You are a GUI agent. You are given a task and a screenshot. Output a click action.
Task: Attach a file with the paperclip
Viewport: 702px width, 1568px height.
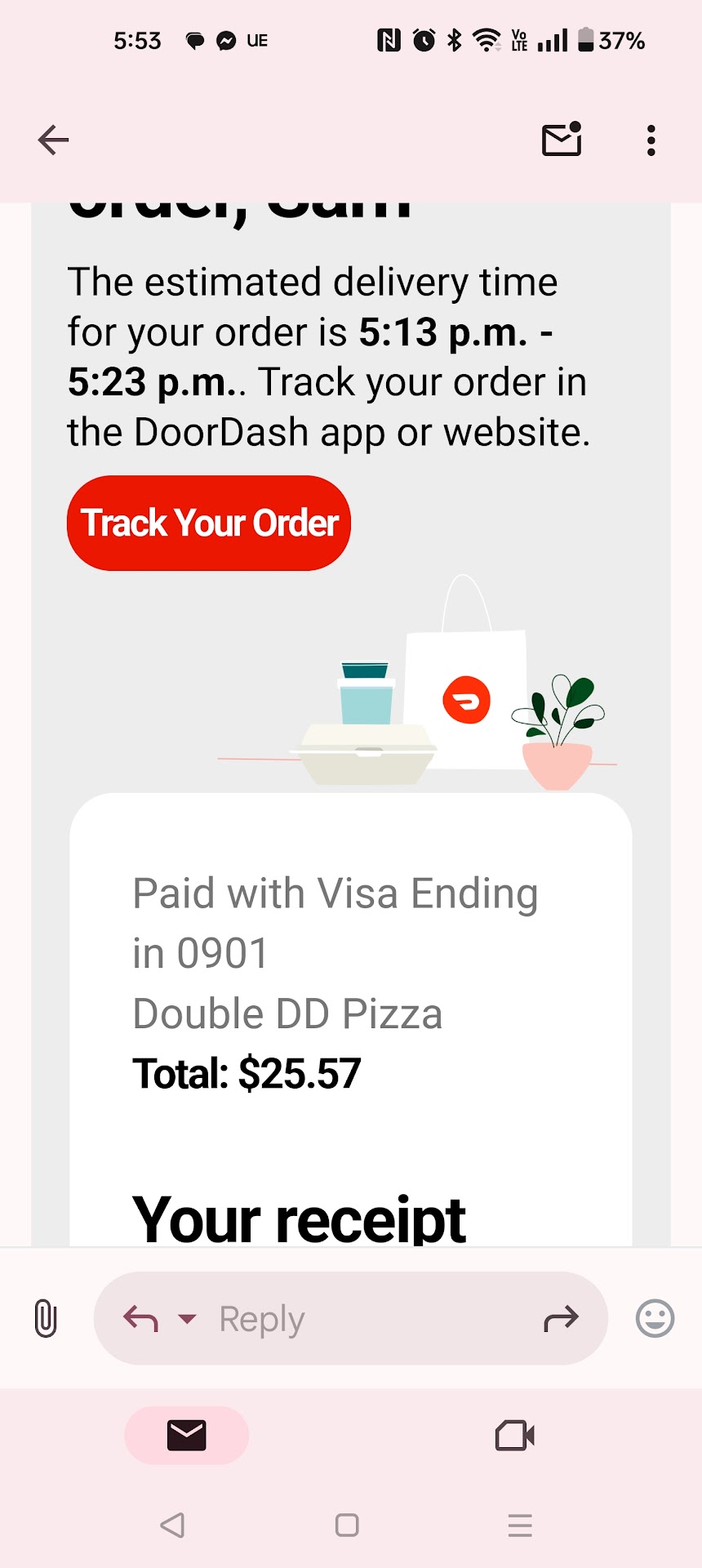tap(46, 1318)
